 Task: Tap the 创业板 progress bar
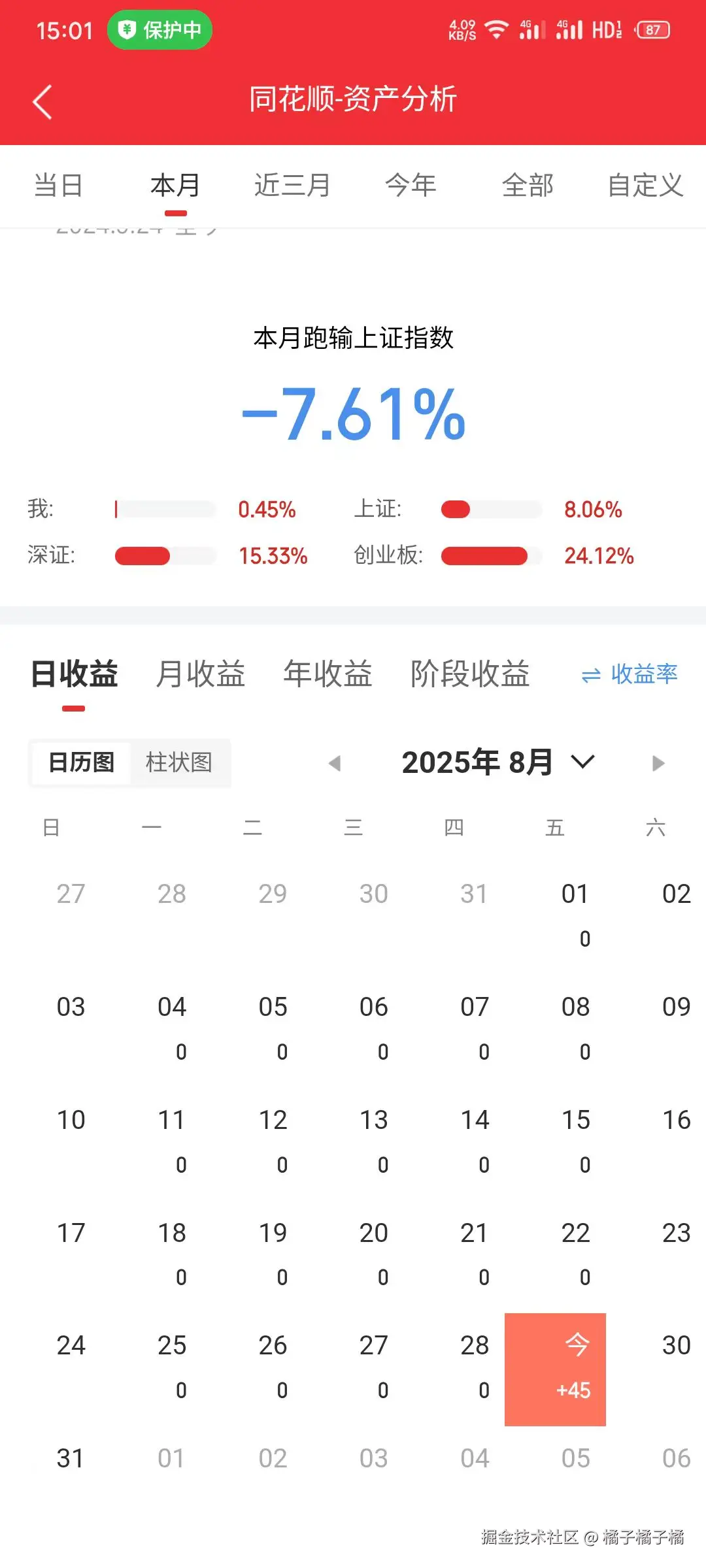click(490, 556)
